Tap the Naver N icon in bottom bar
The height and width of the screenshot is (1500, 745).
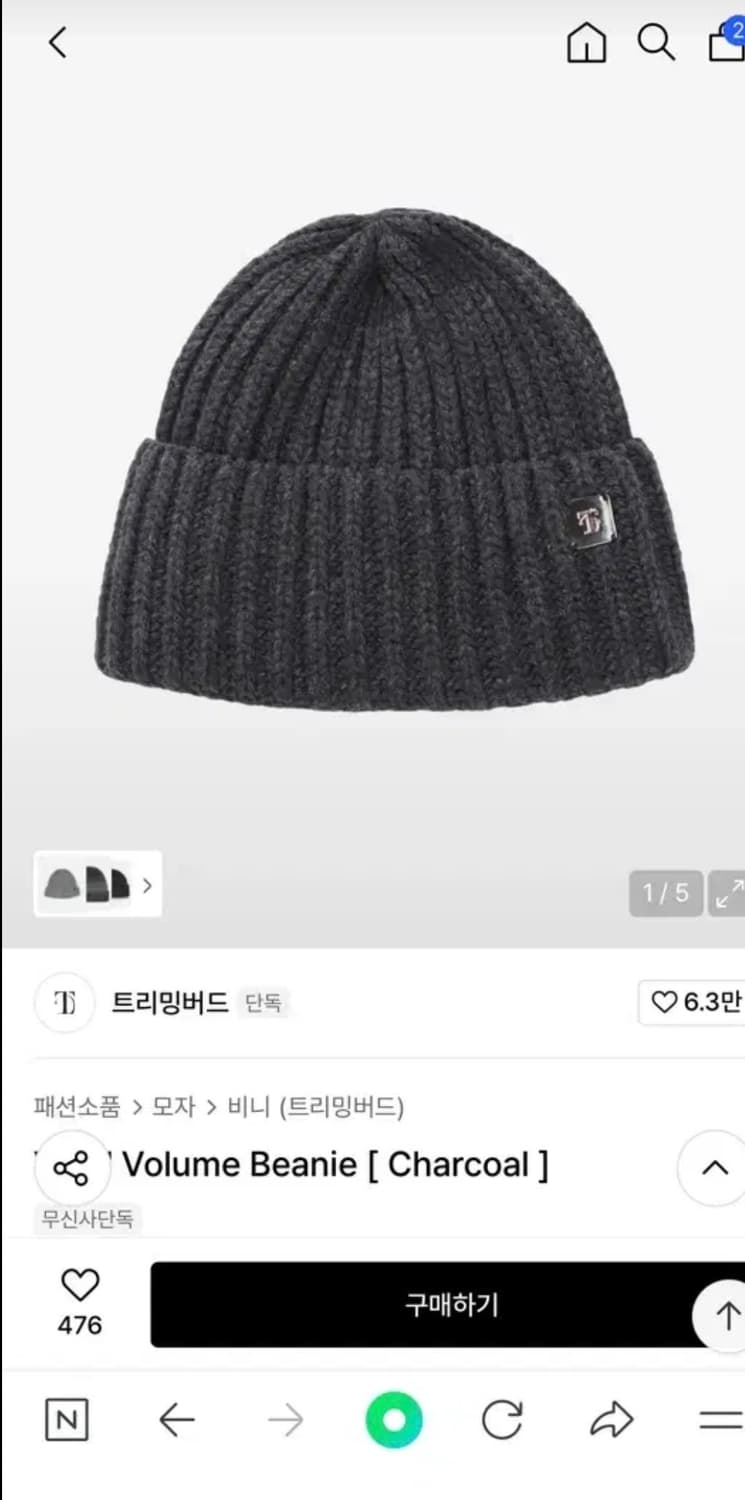(x=66, y=1418)
